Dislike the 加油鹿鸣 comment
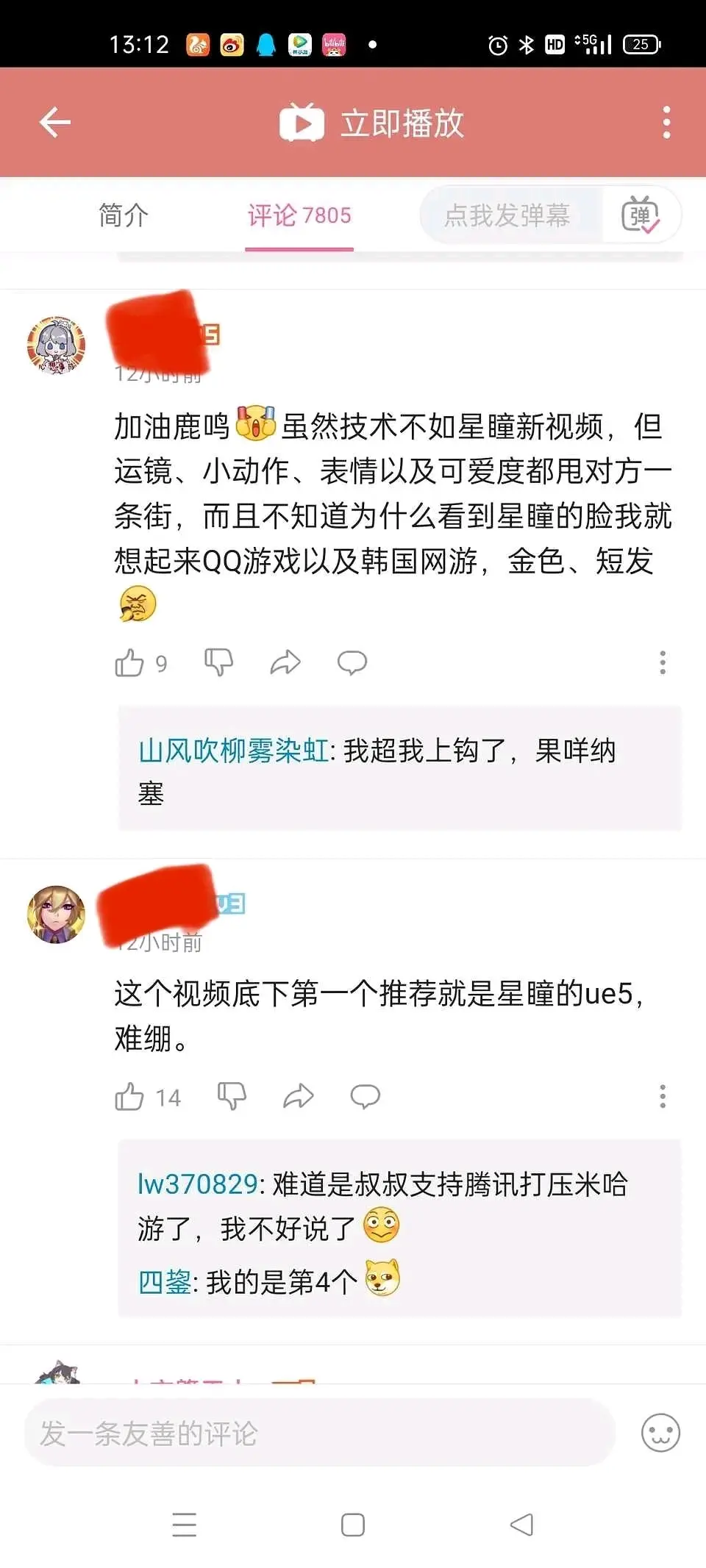Screen dimensions: 706x1568 point(218,662)
